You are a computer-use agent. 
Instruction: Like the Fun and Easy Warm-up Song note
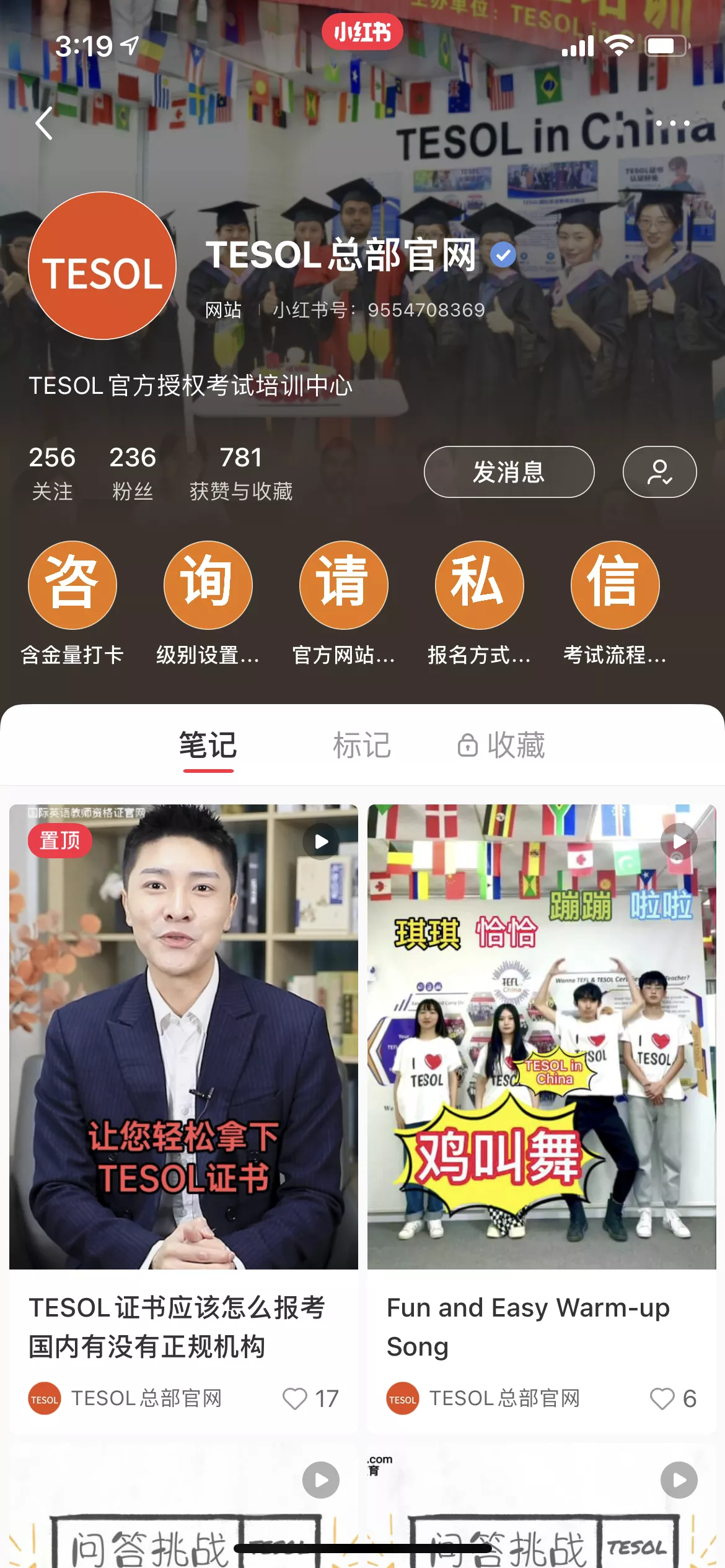[673, 1398]
